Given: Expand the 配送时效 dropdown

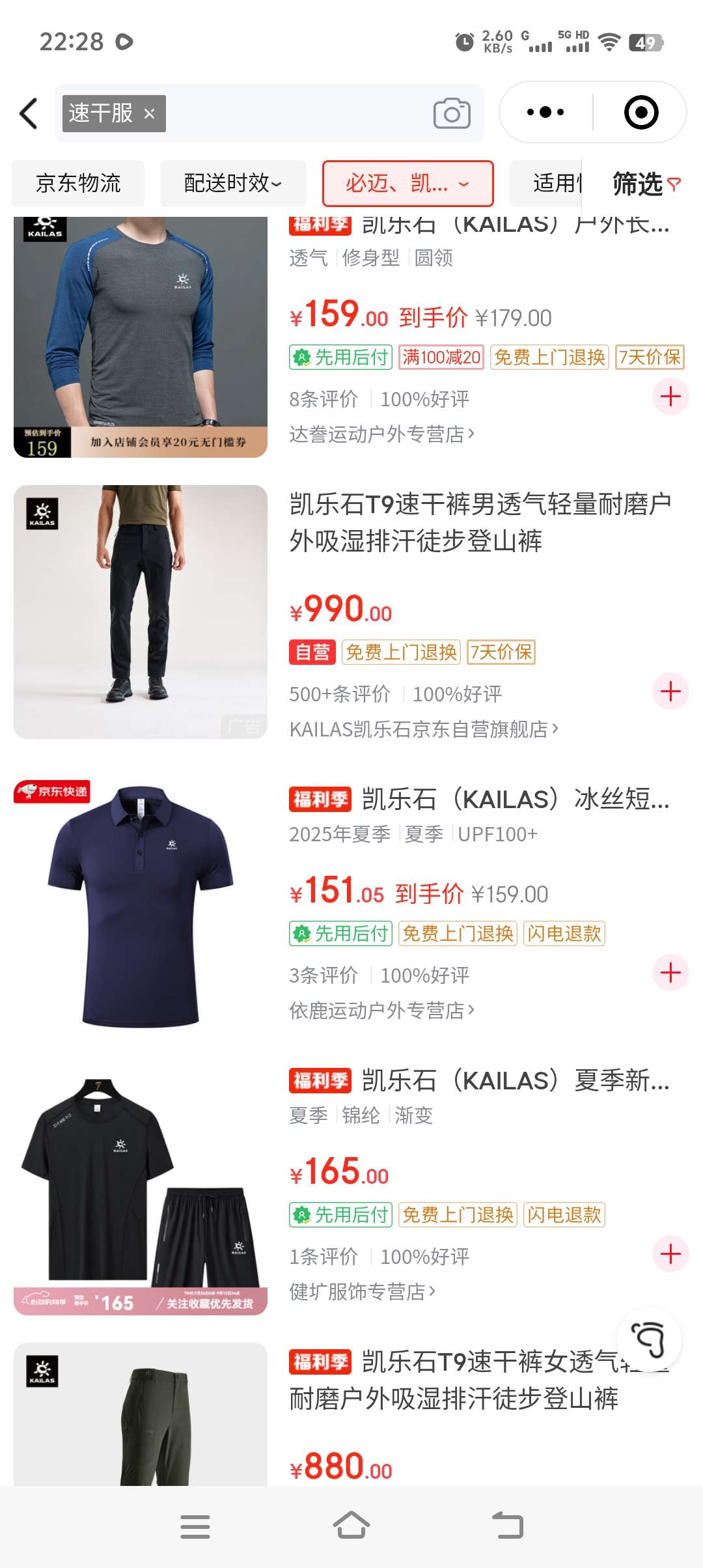Looking at the screenshot, I should click(233, 184).
